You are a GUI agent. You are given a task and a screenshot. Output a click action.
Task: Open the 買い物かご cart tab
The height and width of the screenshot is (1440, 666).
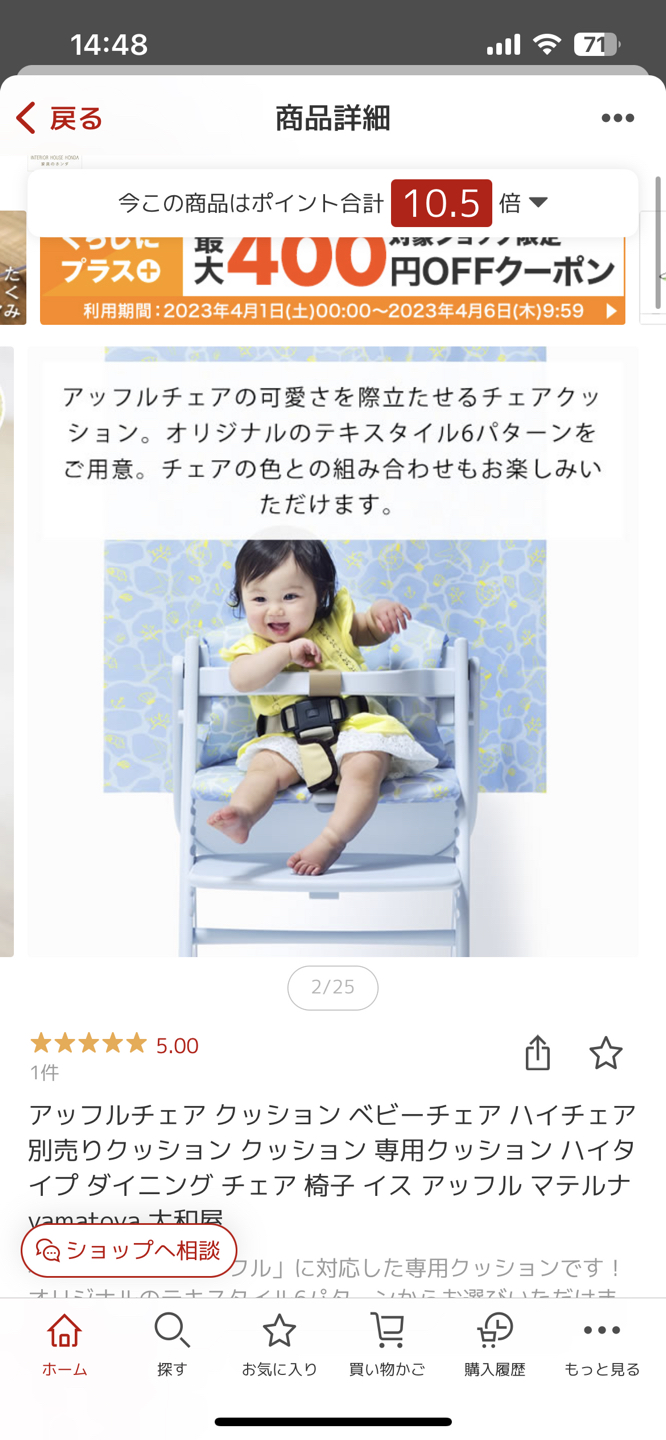387,1345
